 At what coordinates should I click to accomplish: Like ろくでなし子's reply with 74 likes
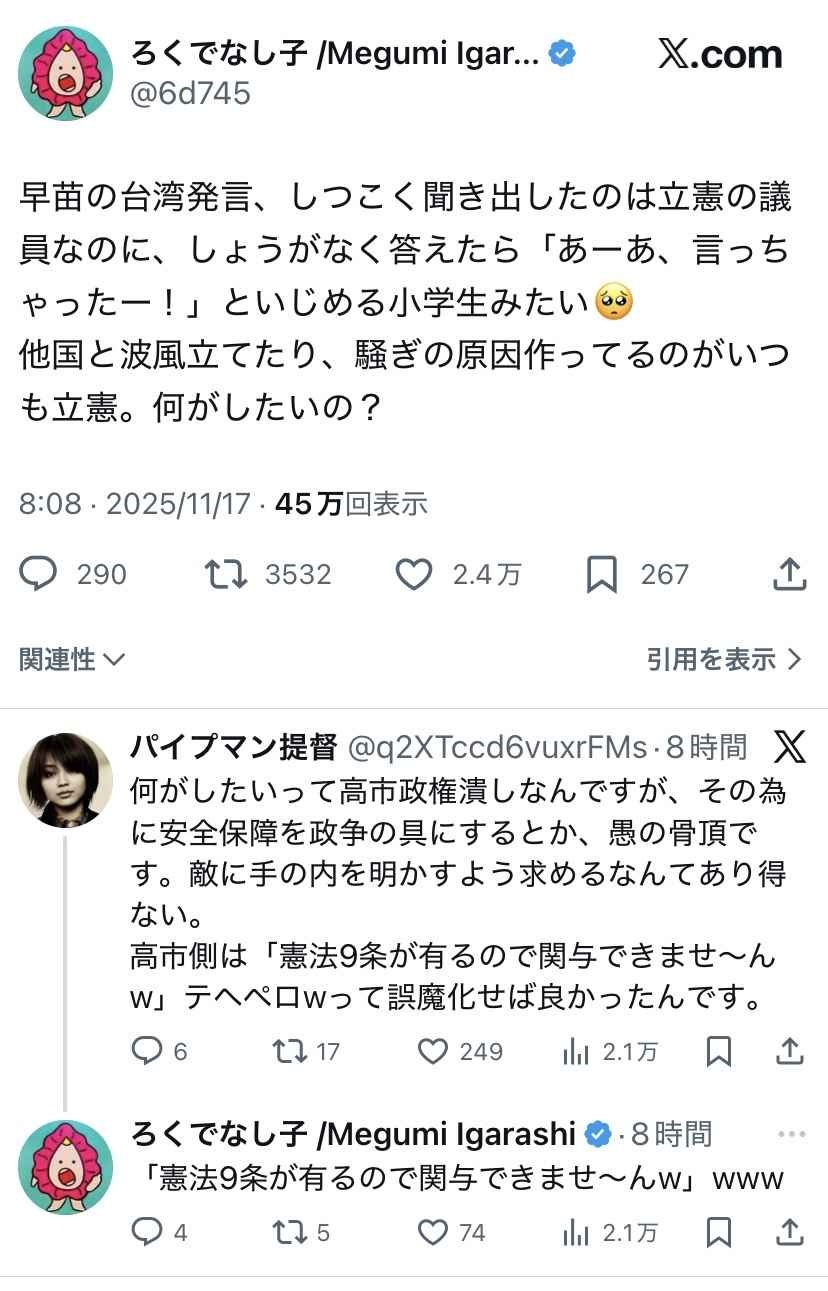tap(432, 1232)
